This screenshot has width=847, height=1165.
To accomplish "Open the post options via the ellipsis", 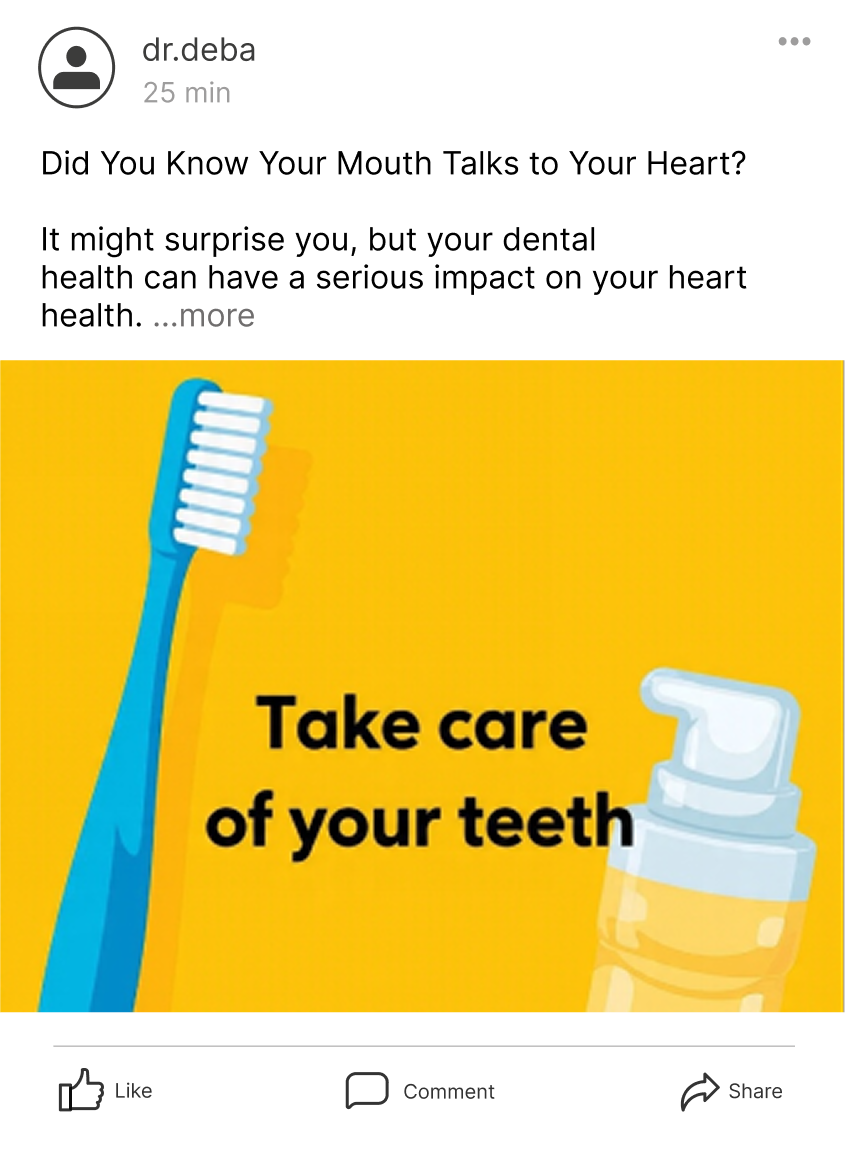I will pos(795,40).
